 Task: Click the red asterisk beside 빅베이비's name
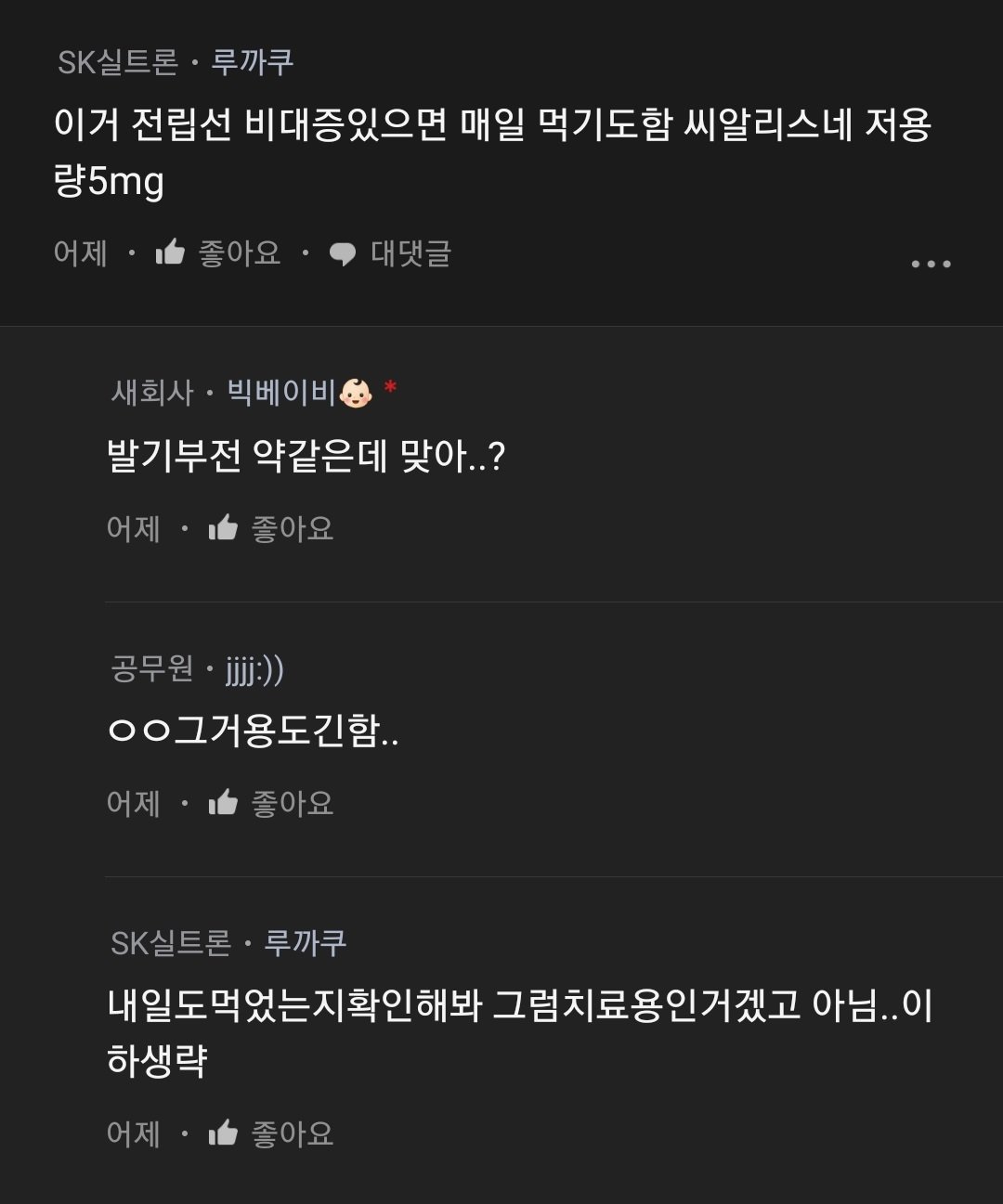388,389
